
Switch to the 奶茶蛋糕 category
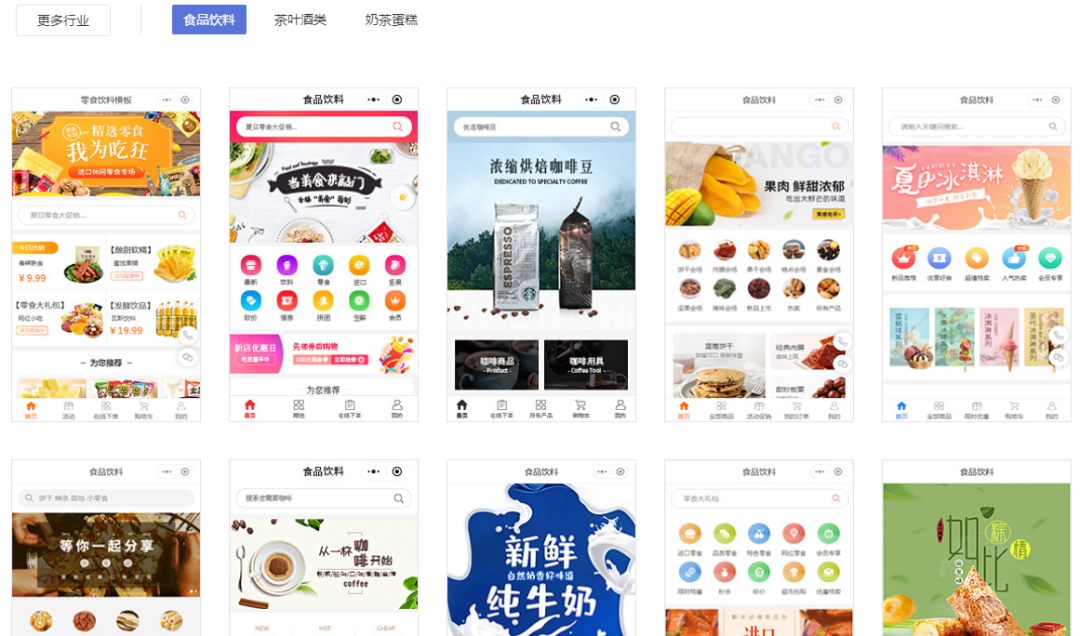coord(391,20)
